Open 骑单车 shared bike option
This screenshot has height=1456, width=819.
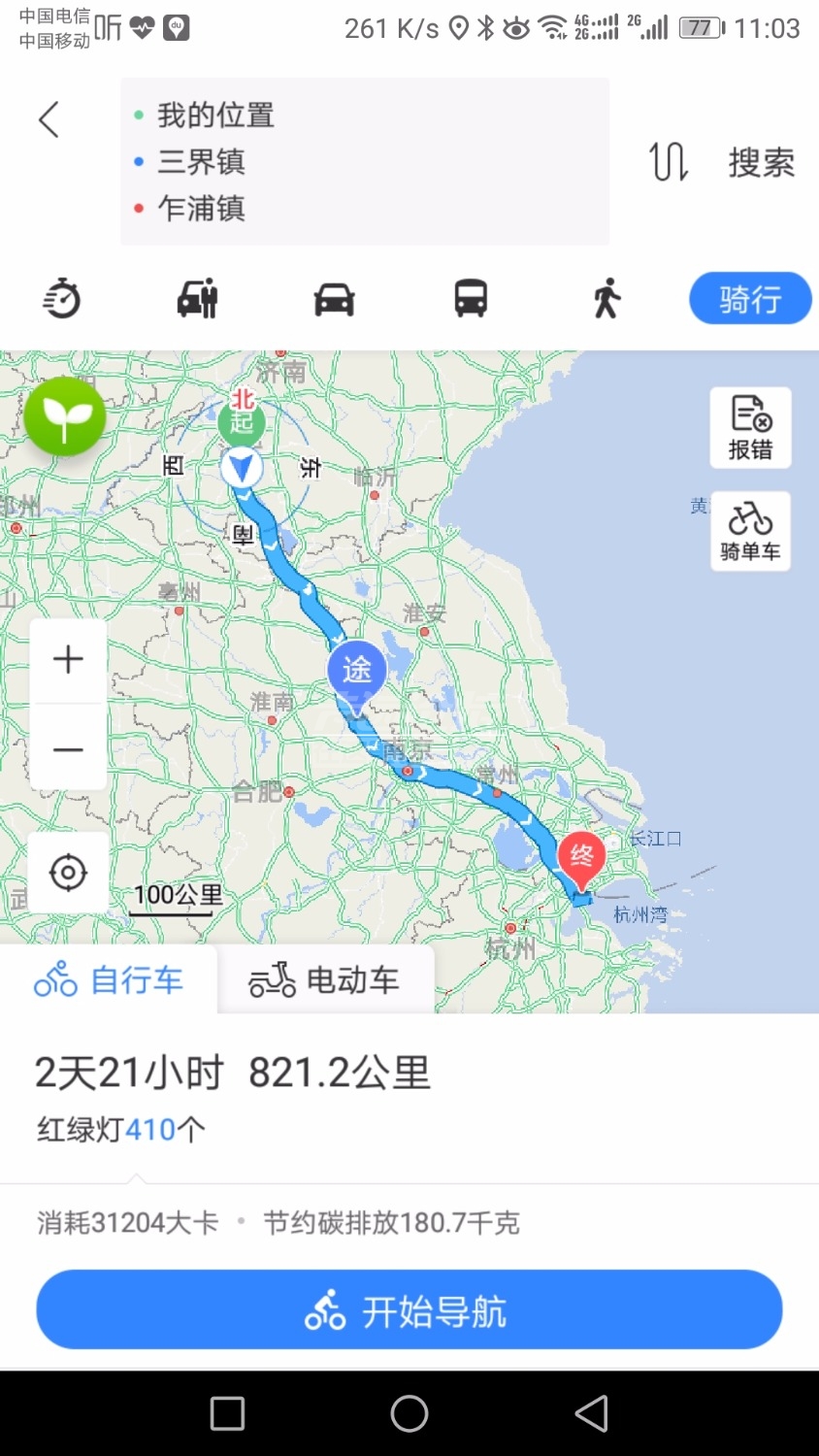[x=750, y=531]
